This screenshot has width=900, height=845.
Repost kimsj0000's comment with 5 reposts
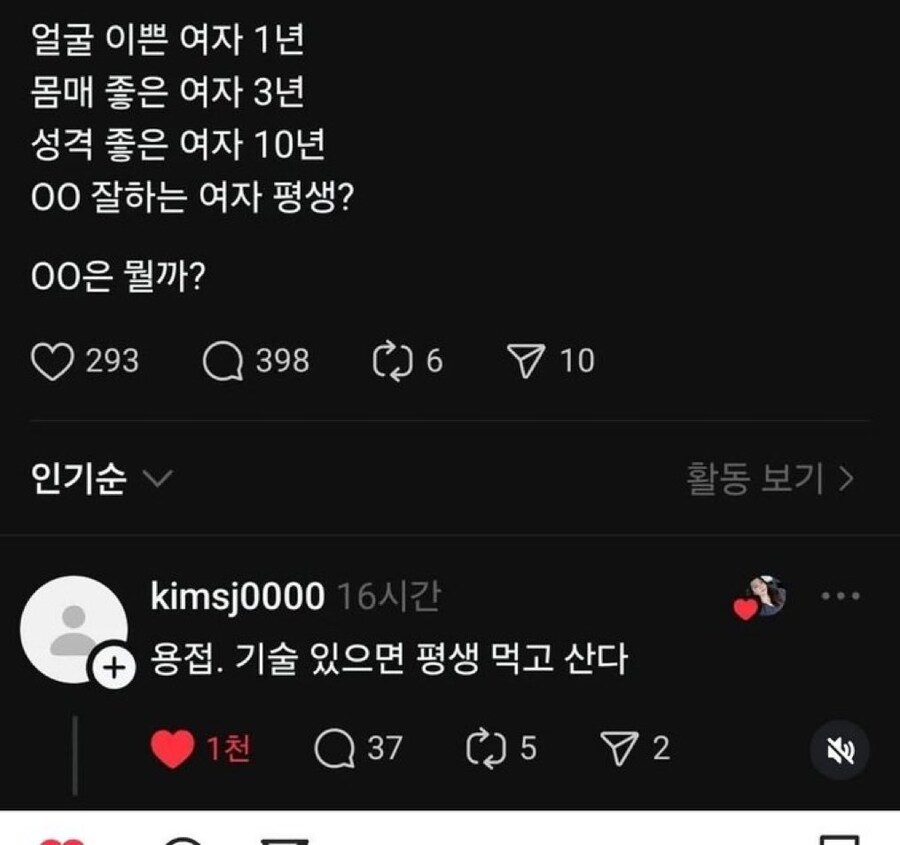click(x=487, y=748)
